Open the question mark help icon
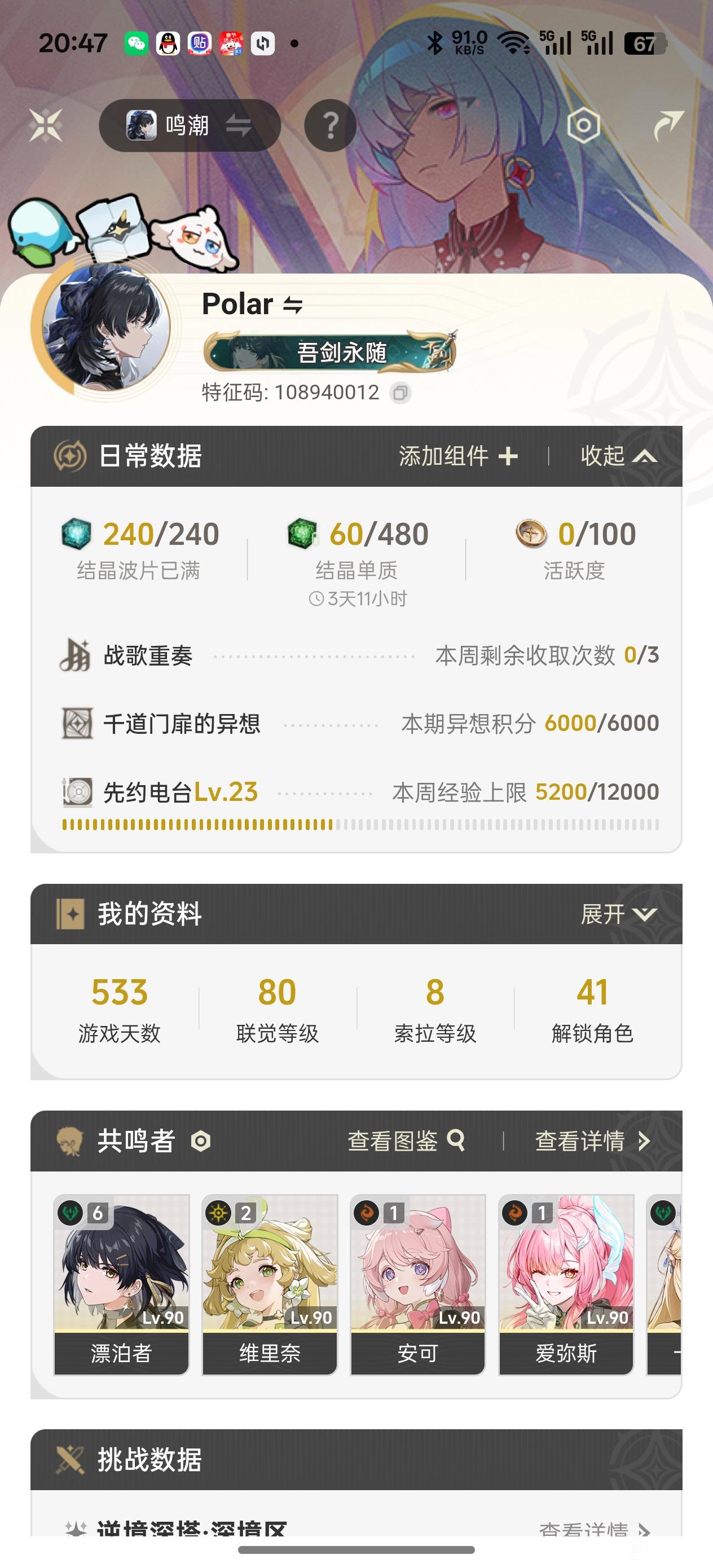 (329, 126)
